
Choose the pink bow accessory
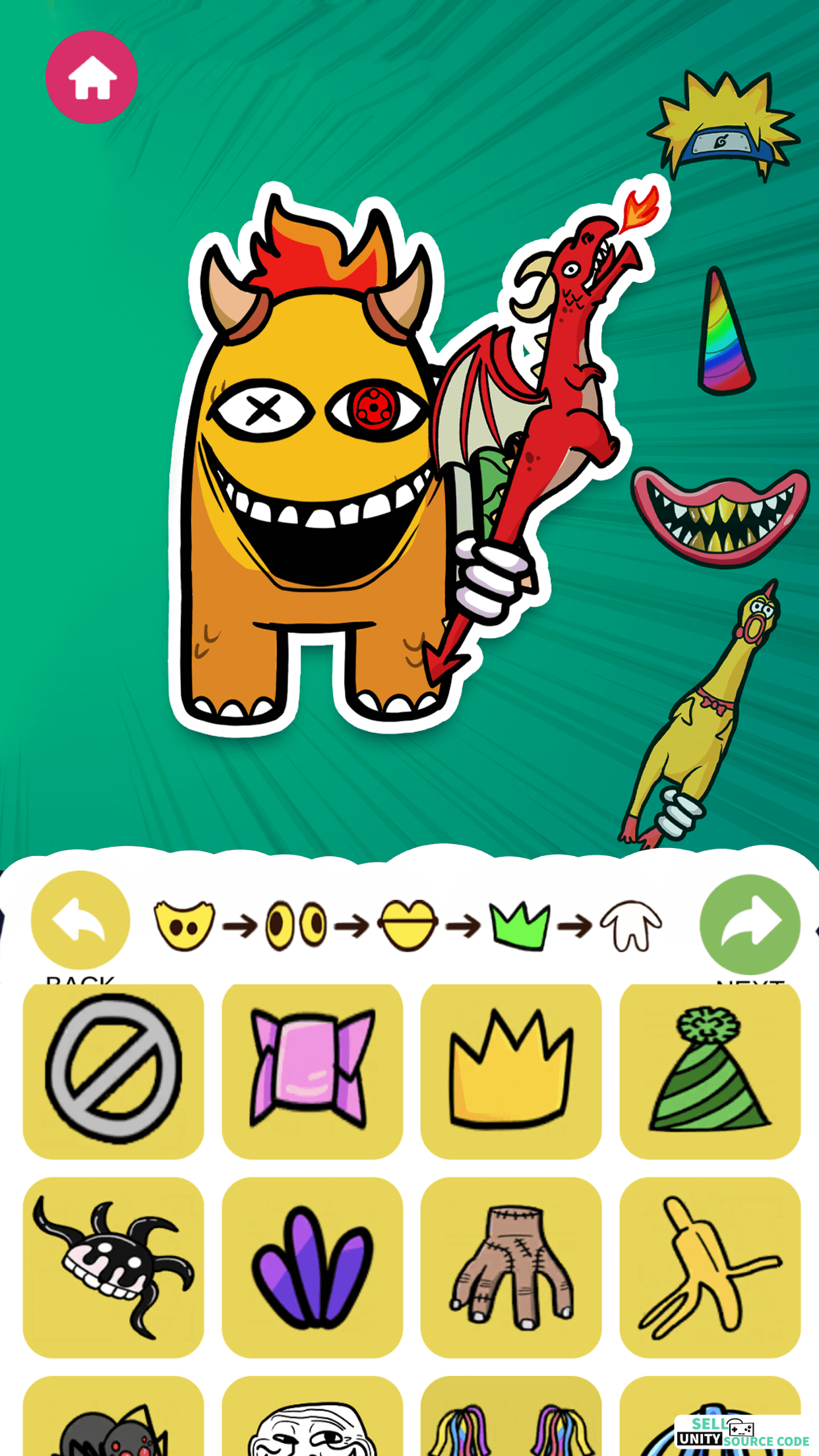tap(313, 1071)
